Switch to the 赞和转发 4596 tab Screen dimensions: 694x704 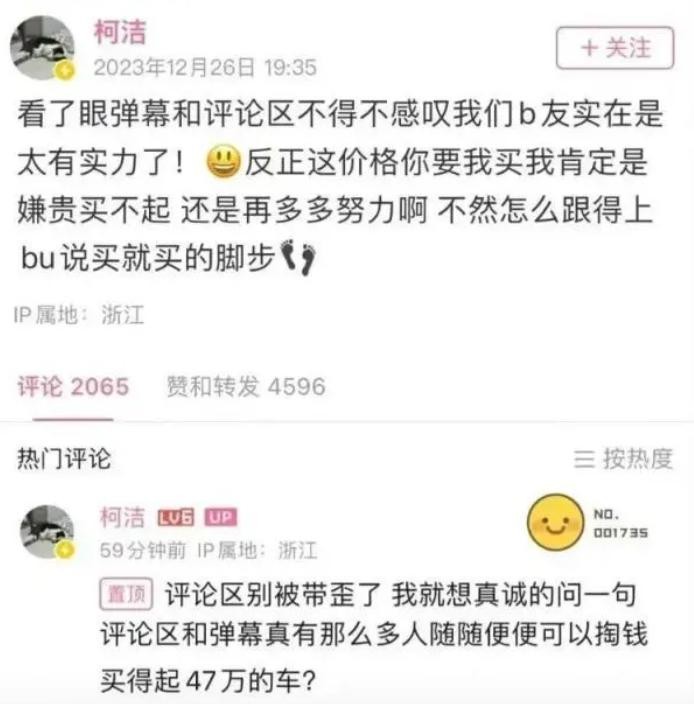point(246,386)
